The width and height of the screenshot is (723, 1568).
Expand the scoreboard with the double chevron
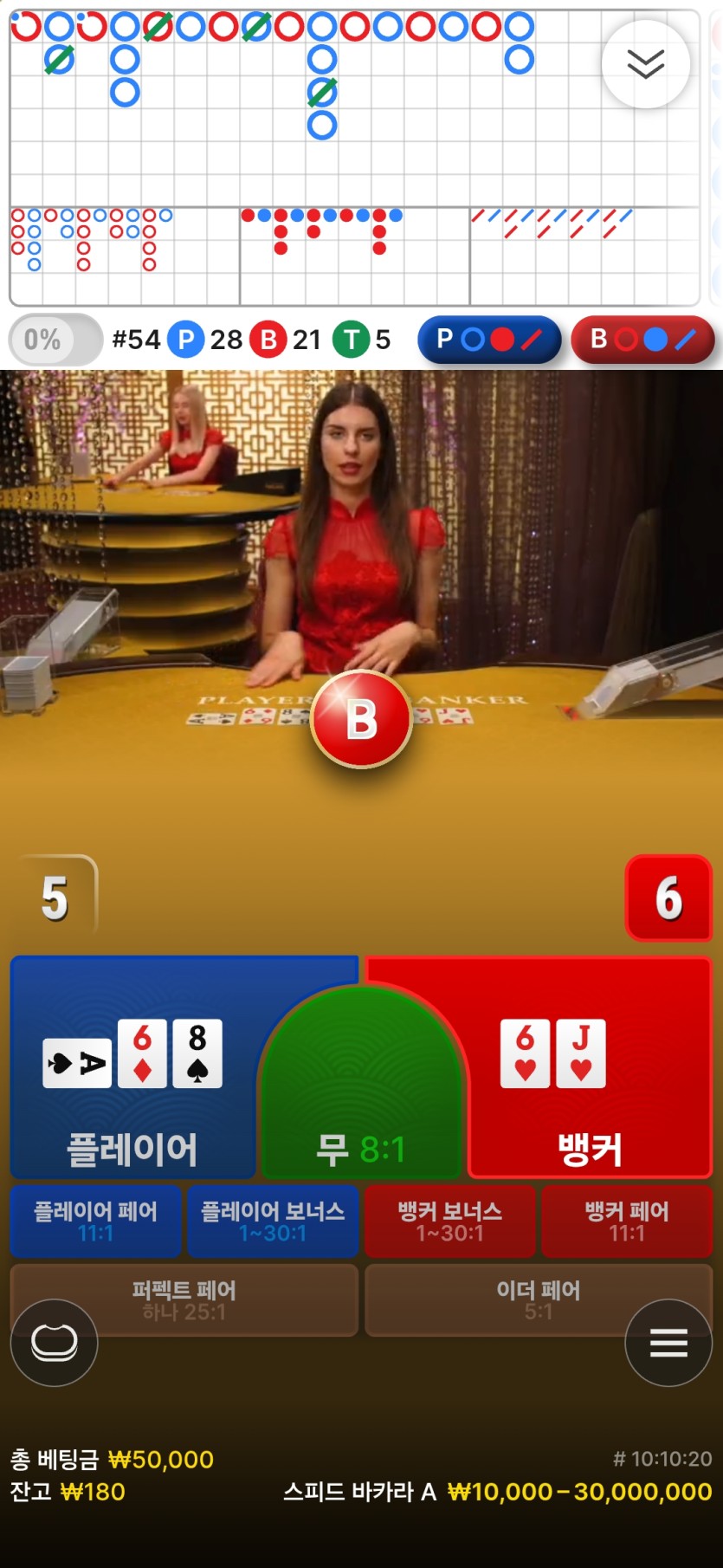(646, 64)
